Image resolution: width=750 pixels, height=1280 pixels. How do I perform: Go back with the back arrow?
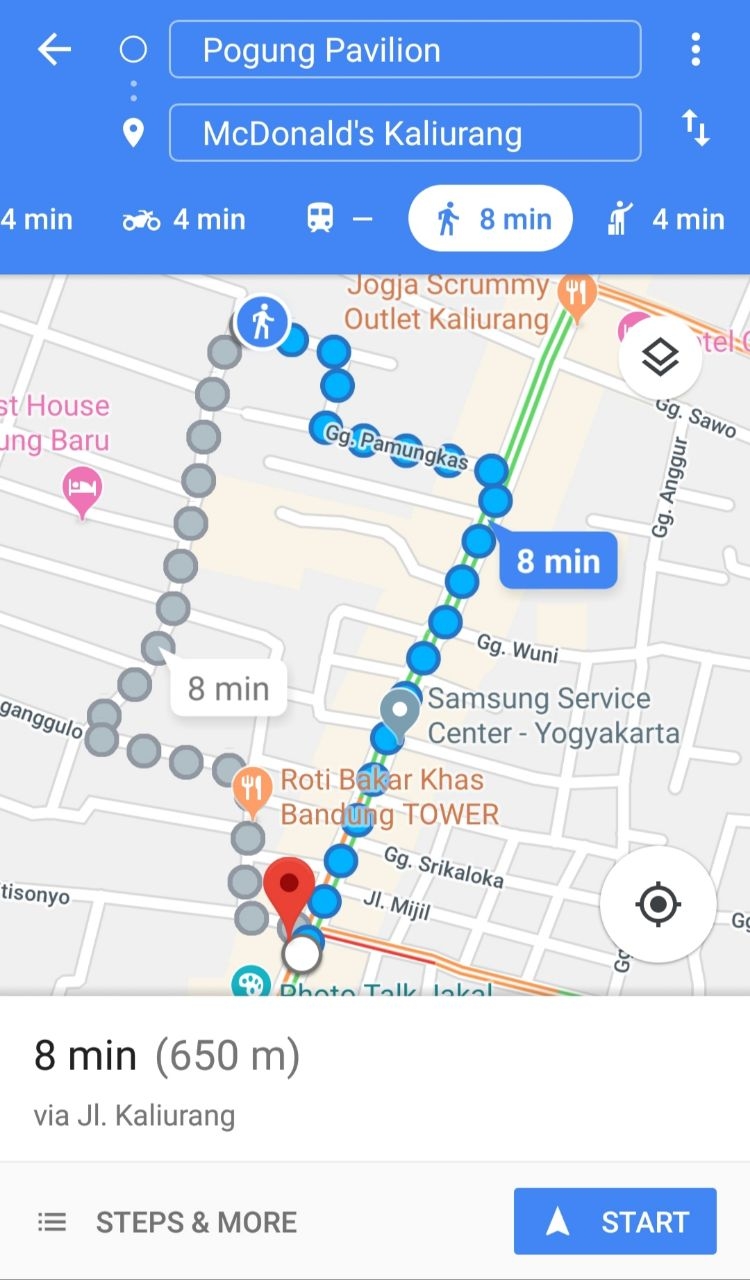click(x=54, y=50)
